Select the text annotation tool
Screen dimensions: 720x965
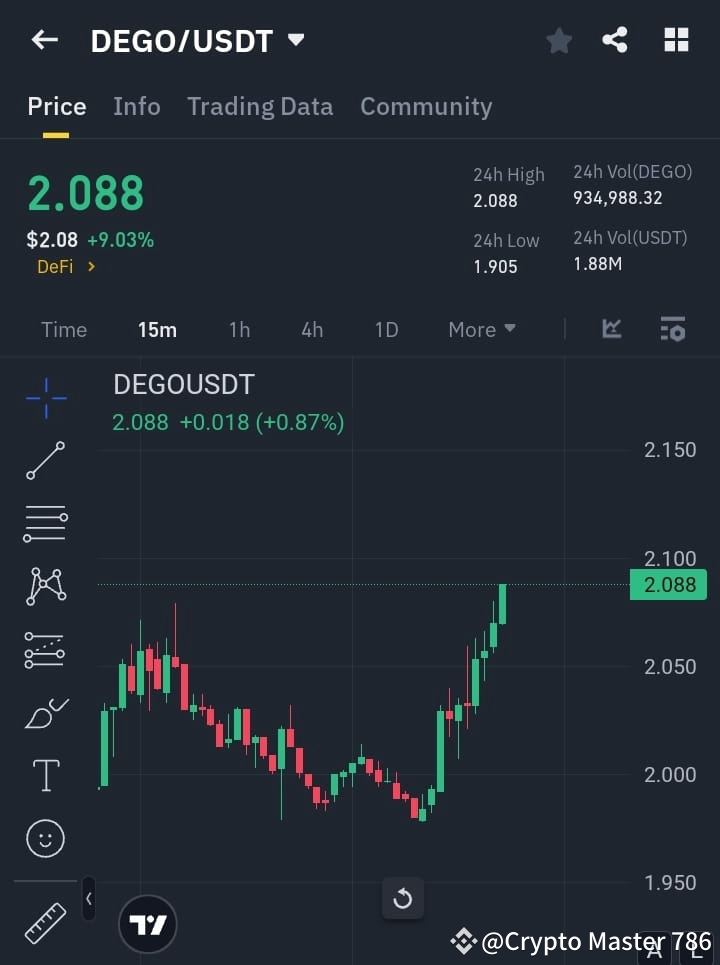tap(45, 775)
